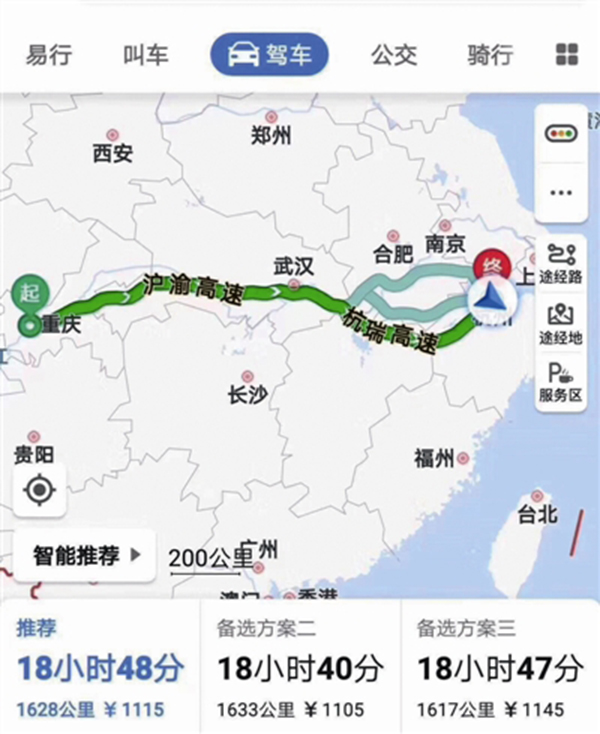Screen dimensions: 600x734
Task: Switch to the 易行 travel tab
Action: point(48,54)
